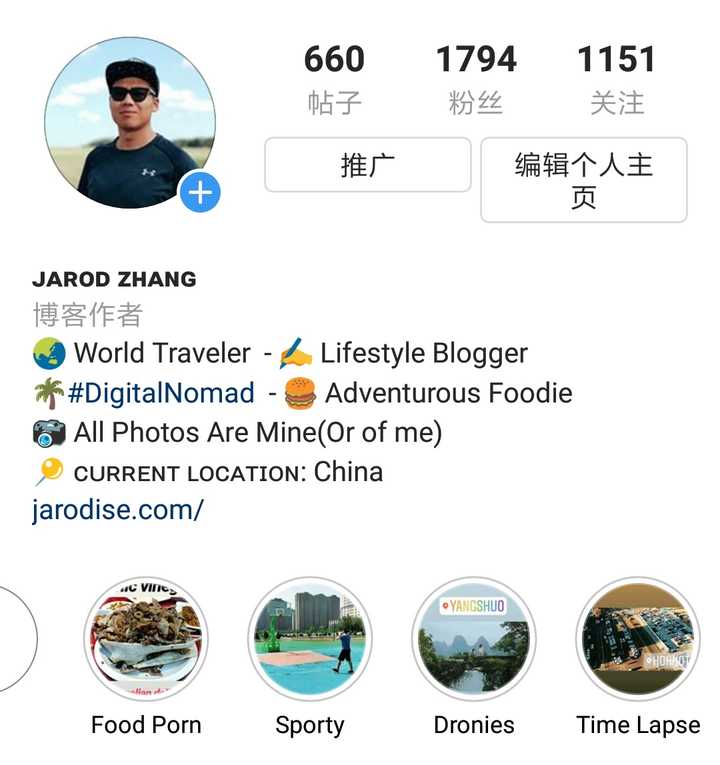The image size is (720, 765).
Task: Open the #DigitalNomad hashtag
Action: (161, 393)
